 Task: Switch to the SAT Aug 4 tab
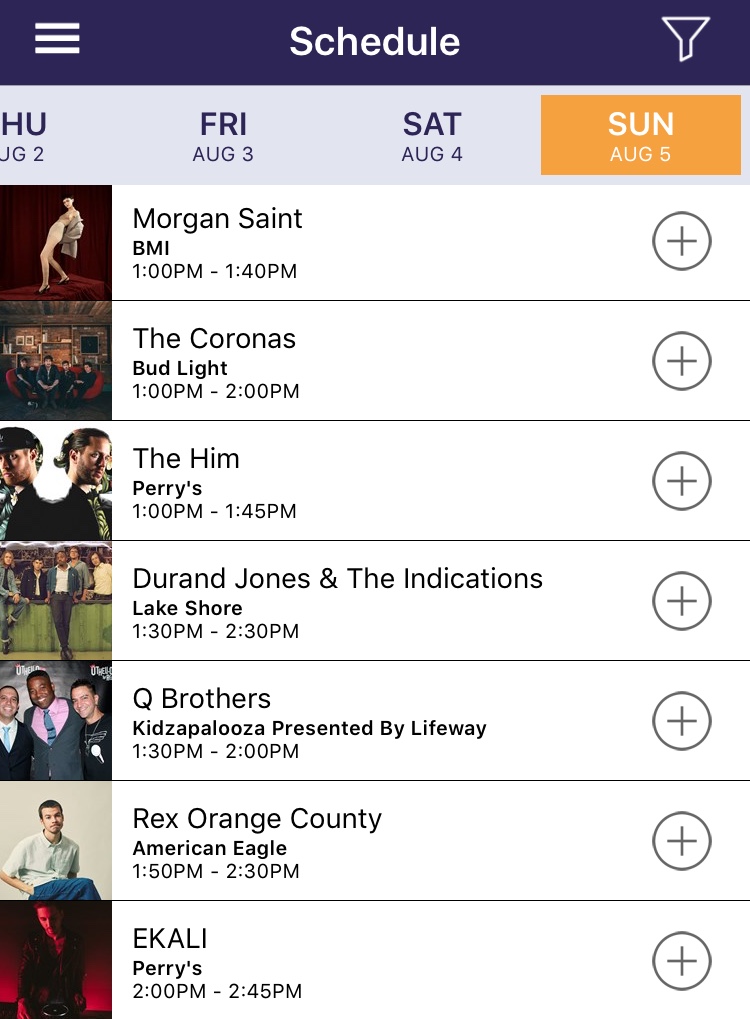click(432, 136)
